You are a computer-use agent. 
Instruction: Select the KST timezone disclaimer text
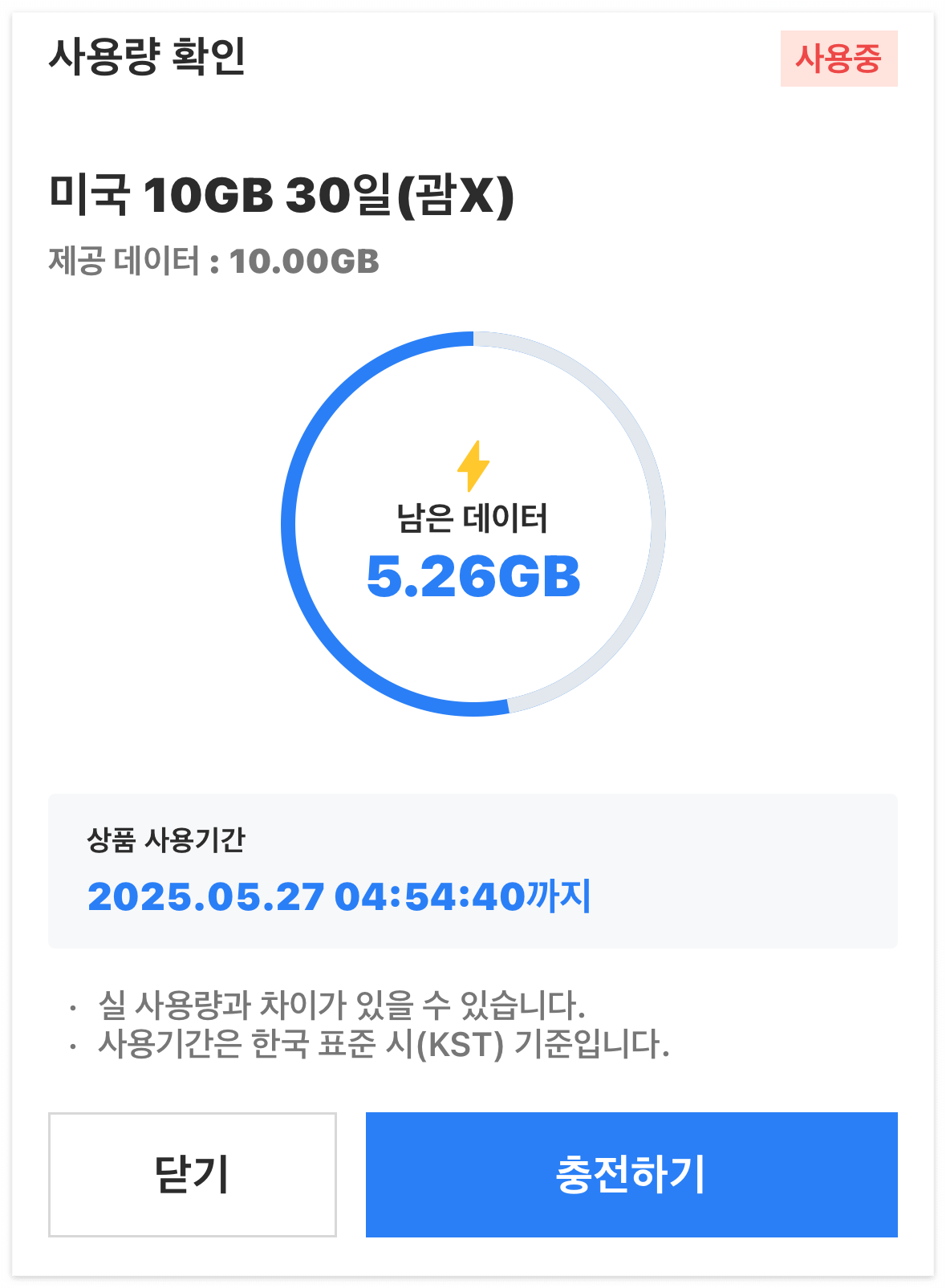click(384, 1046)
